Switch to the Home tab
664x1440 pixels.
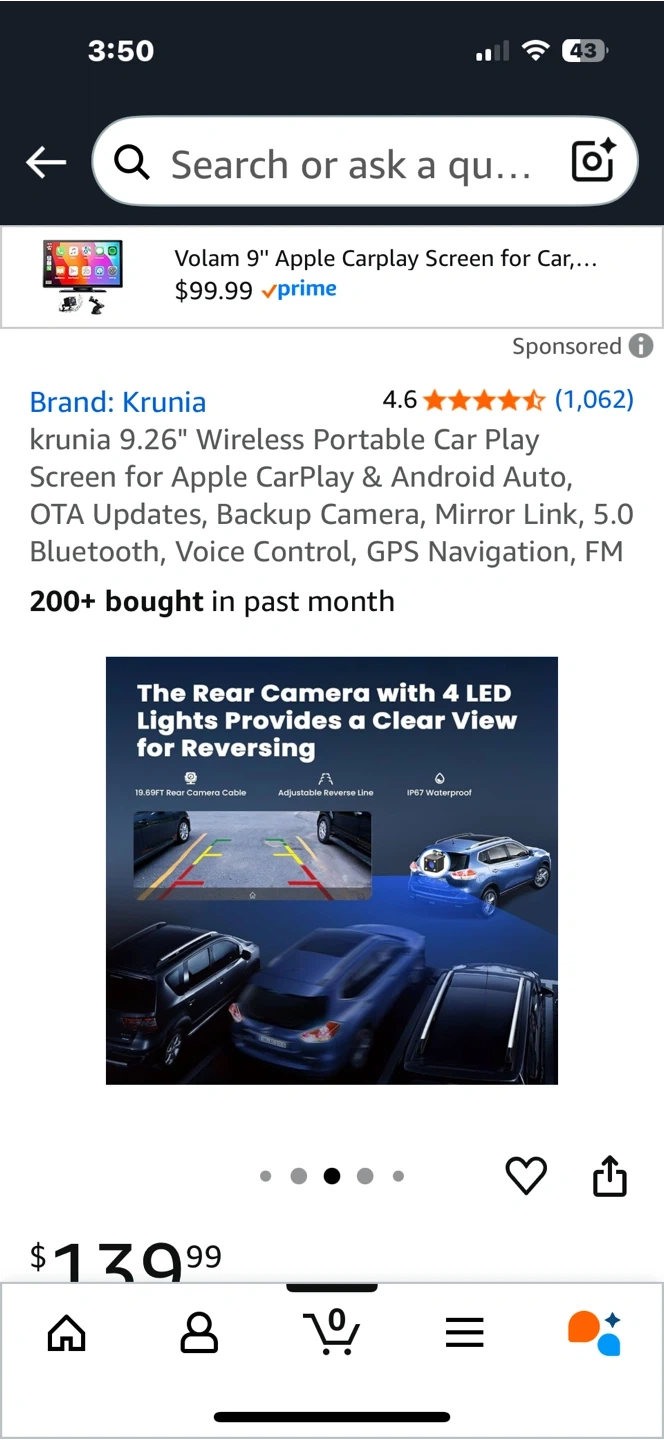[x=67, y=1332]
